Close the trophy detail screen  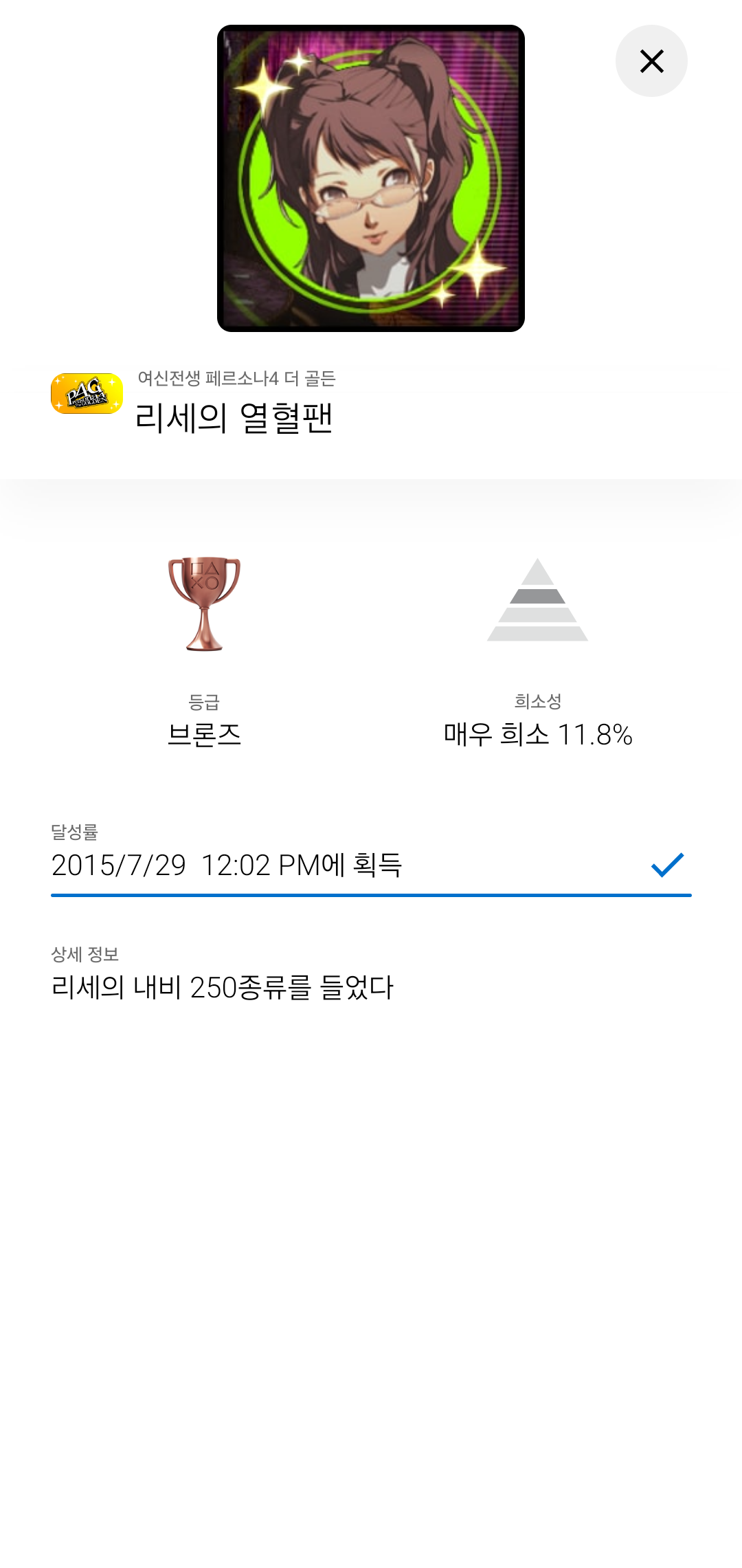point(651,61)
